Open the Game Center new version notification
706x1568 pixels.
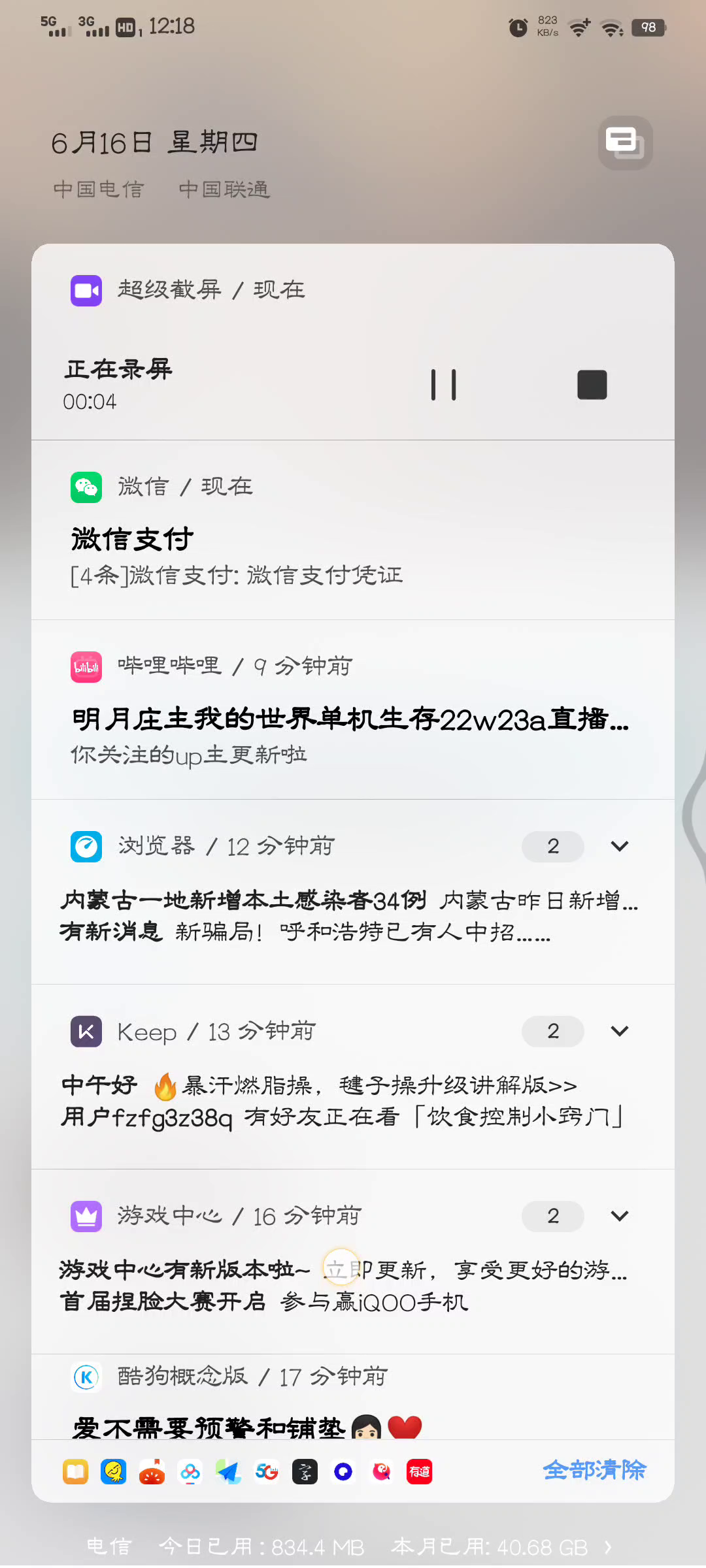pyautogui.click(x=343, y=1270)
